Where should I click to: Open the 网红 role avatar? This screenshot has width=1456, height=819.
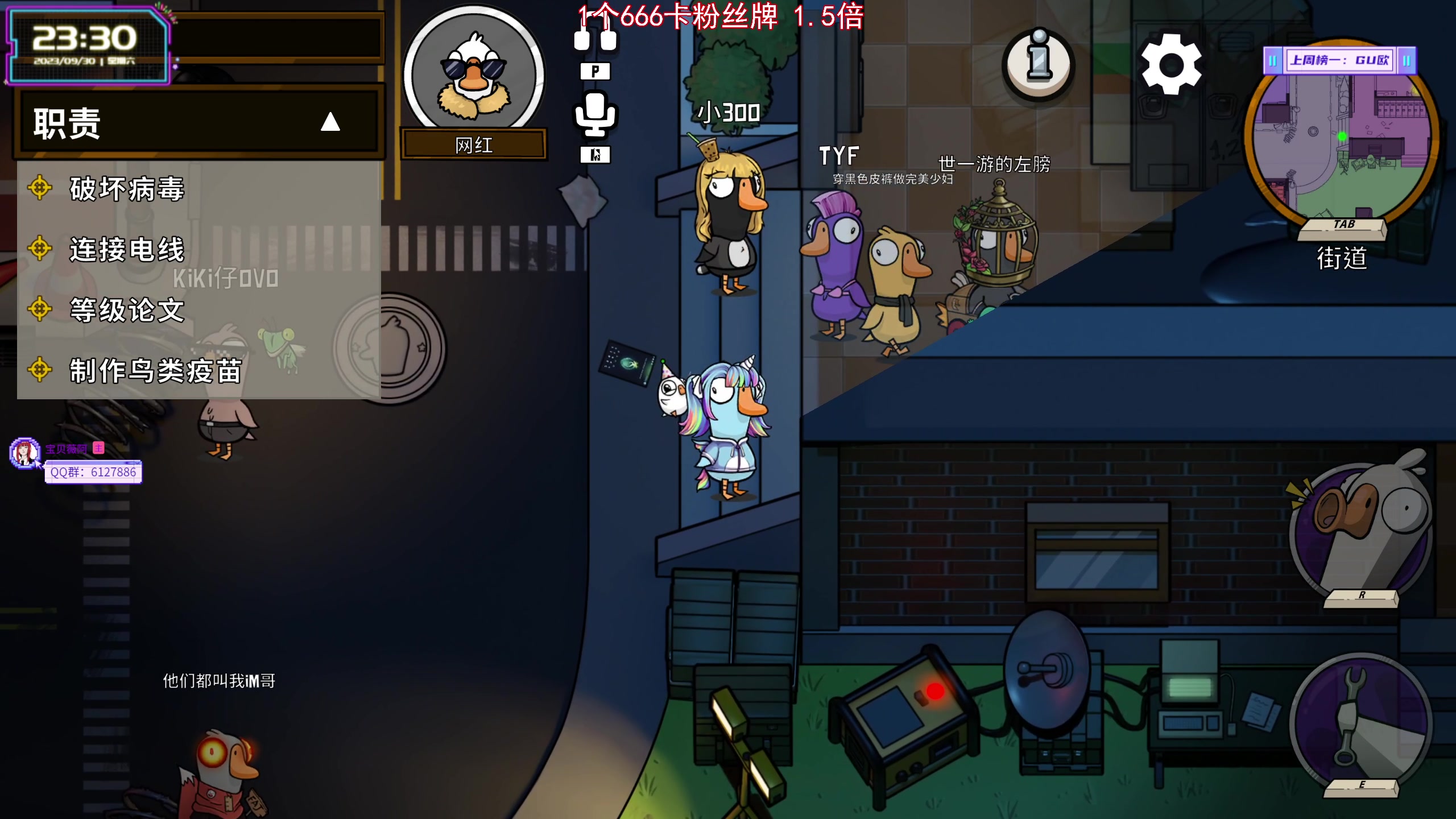(473, 74)
